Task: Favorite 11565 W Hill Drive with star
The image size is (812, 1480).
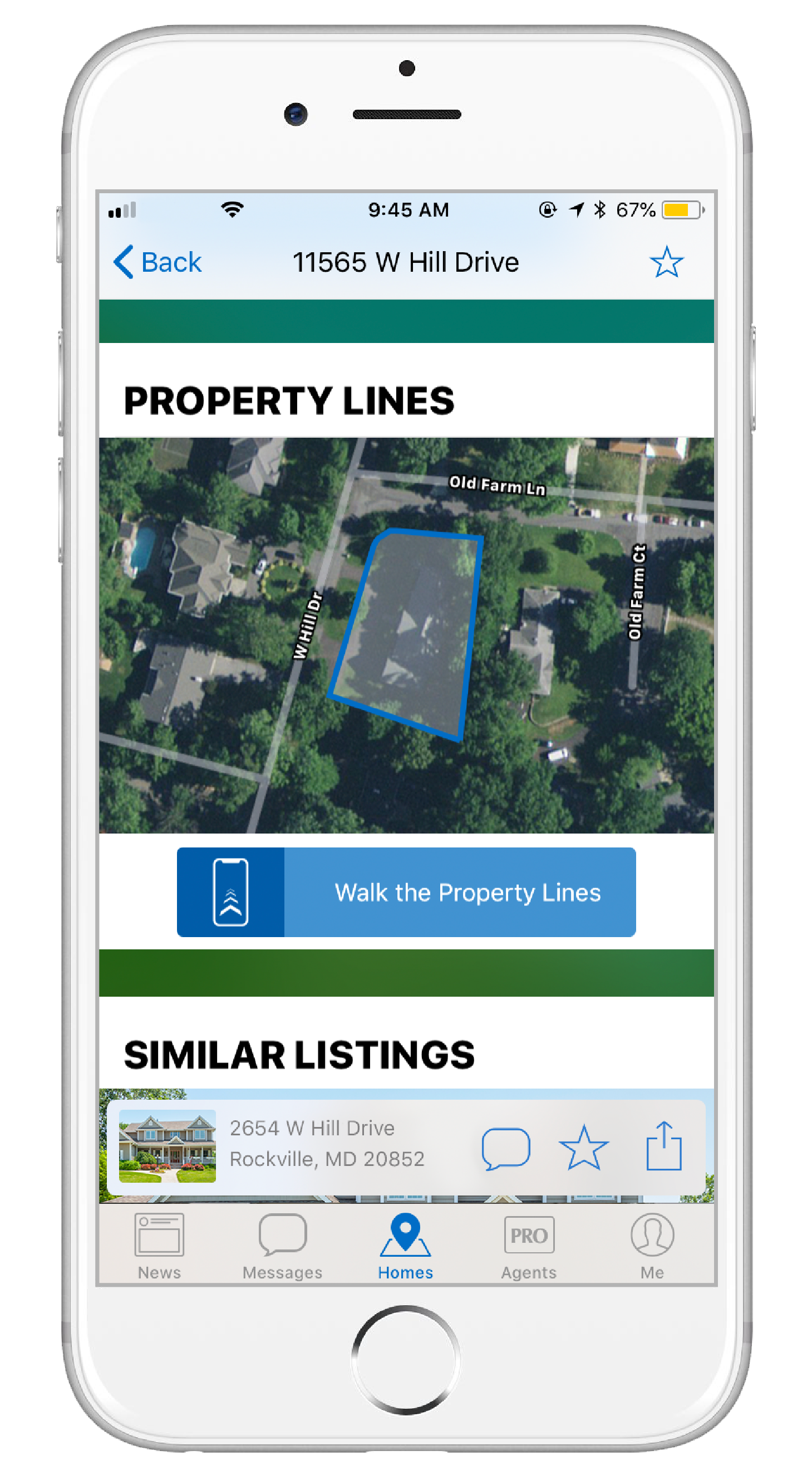Action: click(666, 262)
